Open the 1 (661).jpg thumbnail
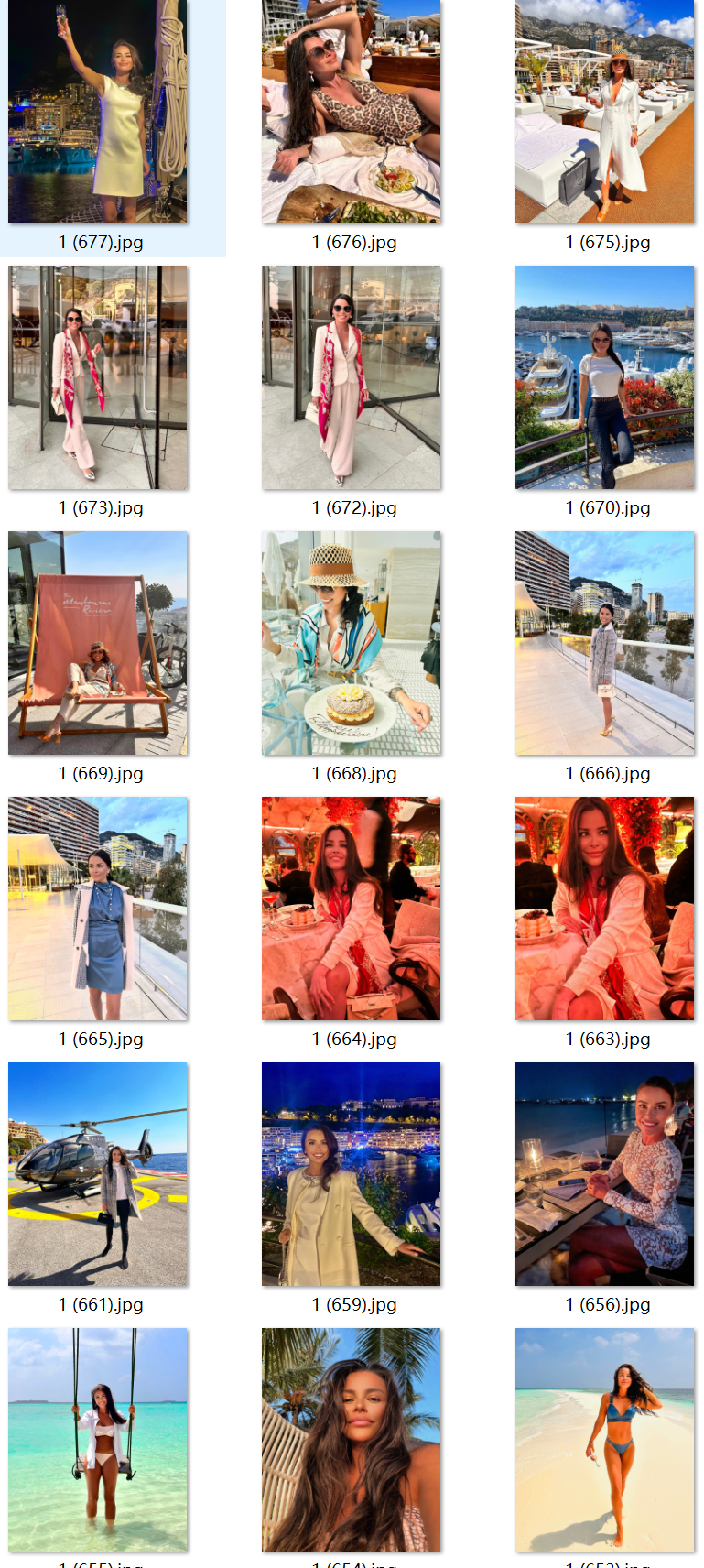The width and height of the screenshot is (704, 1568). tap(98, 1174)
